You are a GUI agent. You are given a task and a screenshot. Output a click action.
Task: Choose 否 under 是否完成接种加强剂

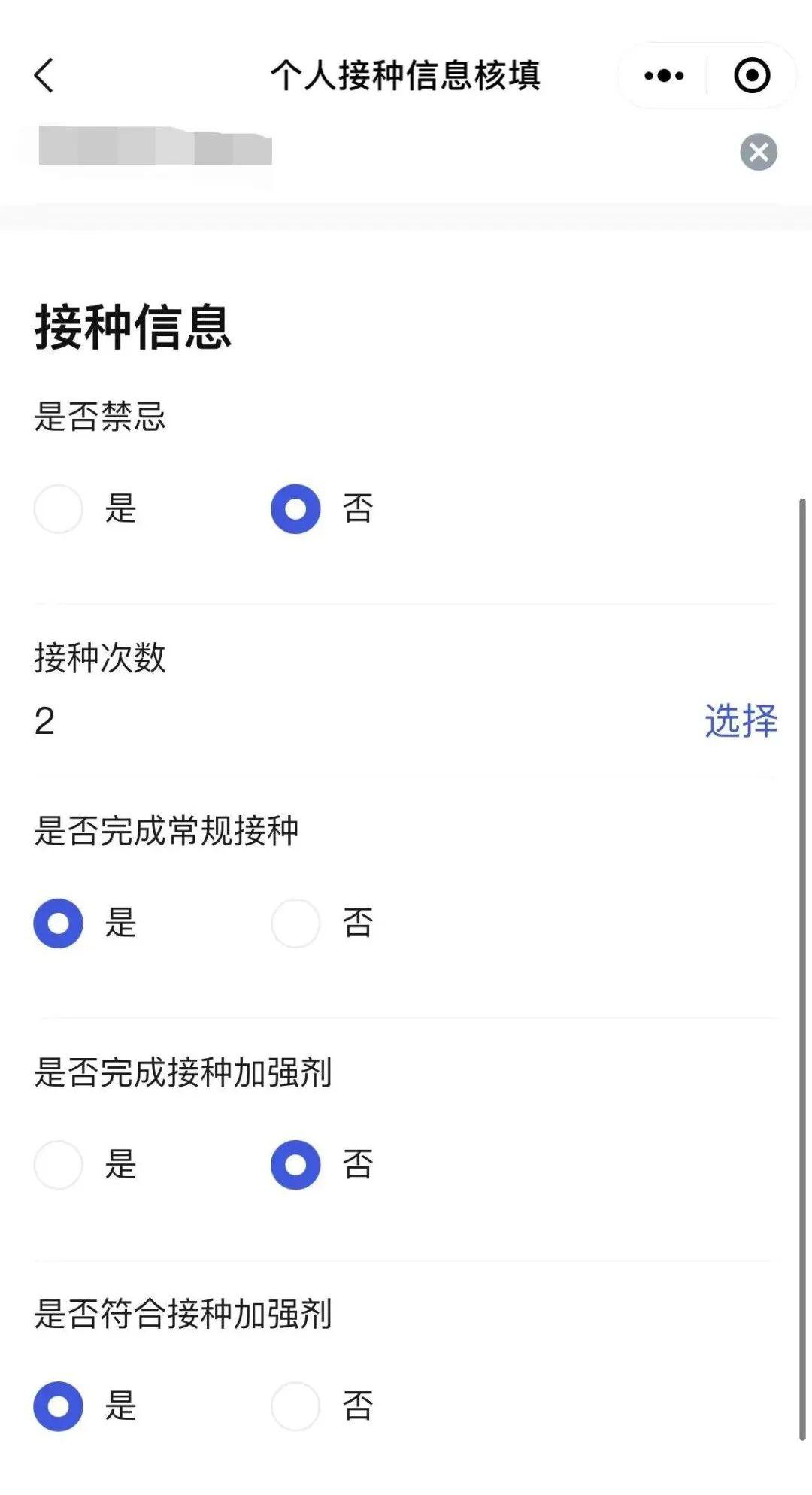(295, 1165)
